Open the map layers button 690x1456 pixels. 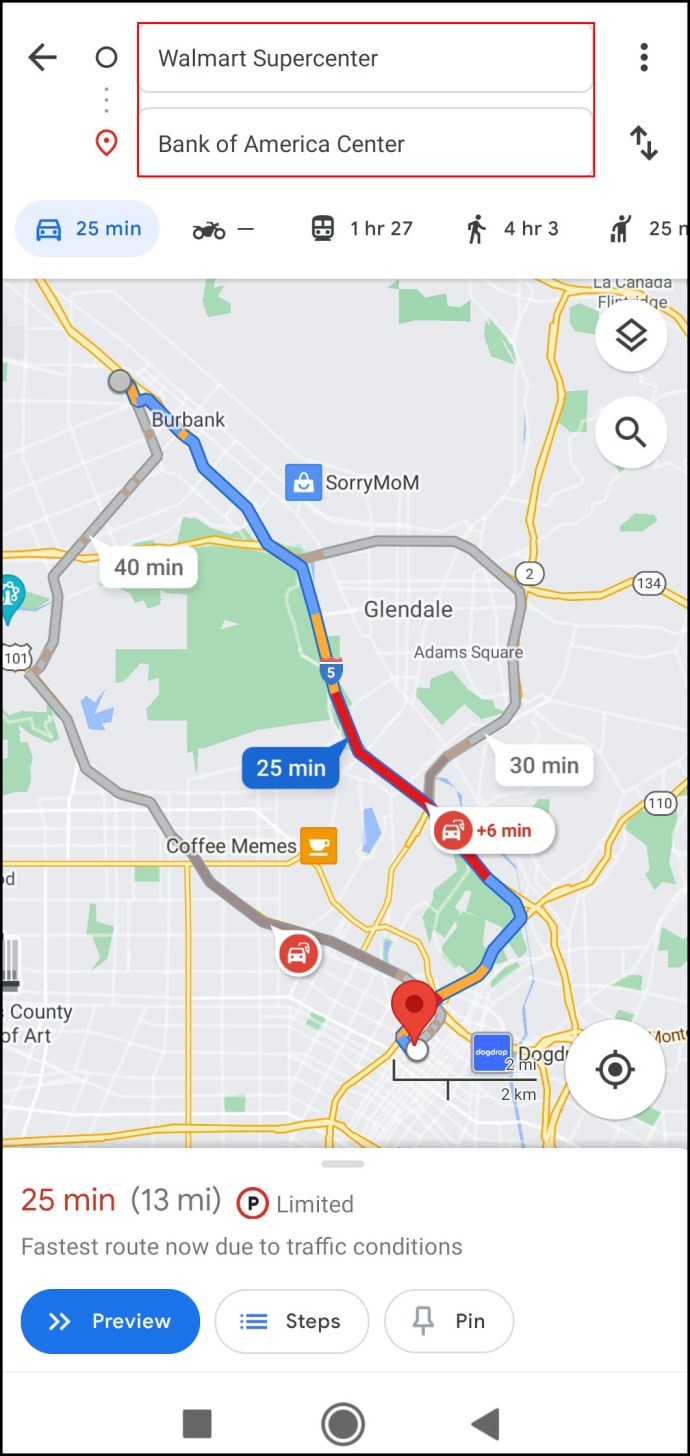[630, 337]
